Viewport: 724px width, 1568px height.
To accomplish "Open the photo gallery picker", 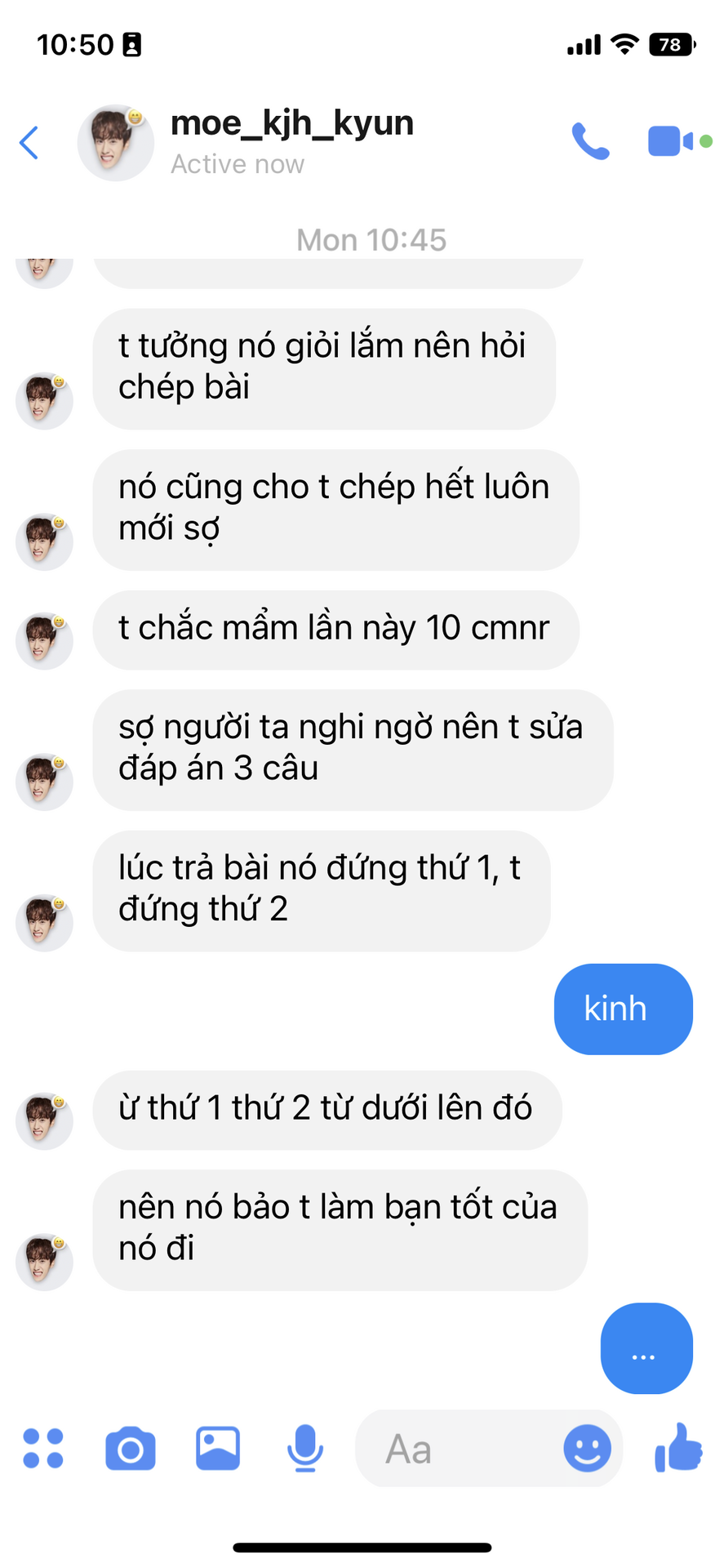I will click(x=218, y=1449).
